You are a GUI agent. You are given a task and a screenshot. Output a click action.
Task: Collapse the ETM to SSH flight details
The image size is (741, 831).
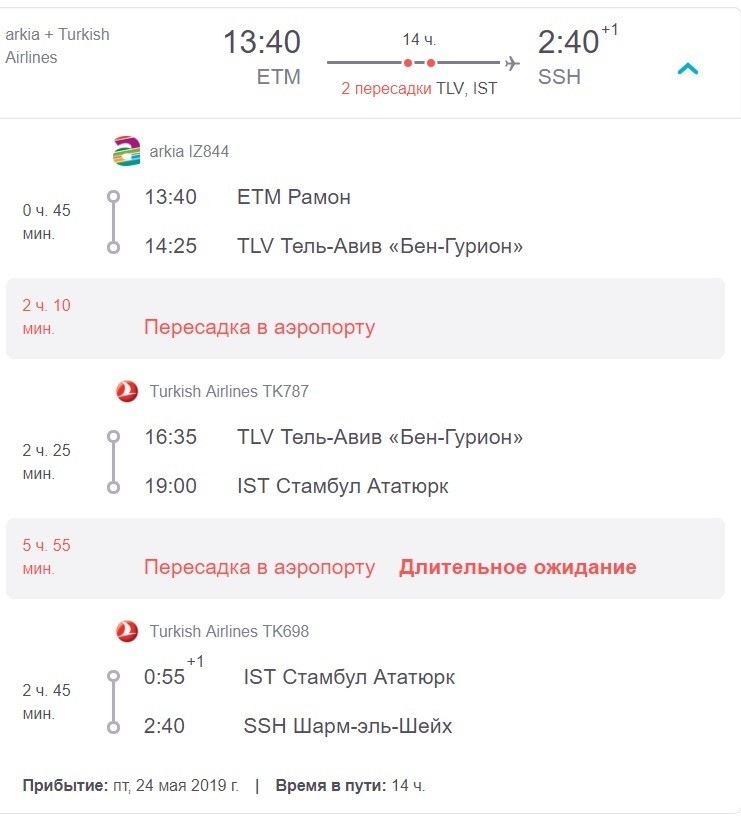point(688,69)
